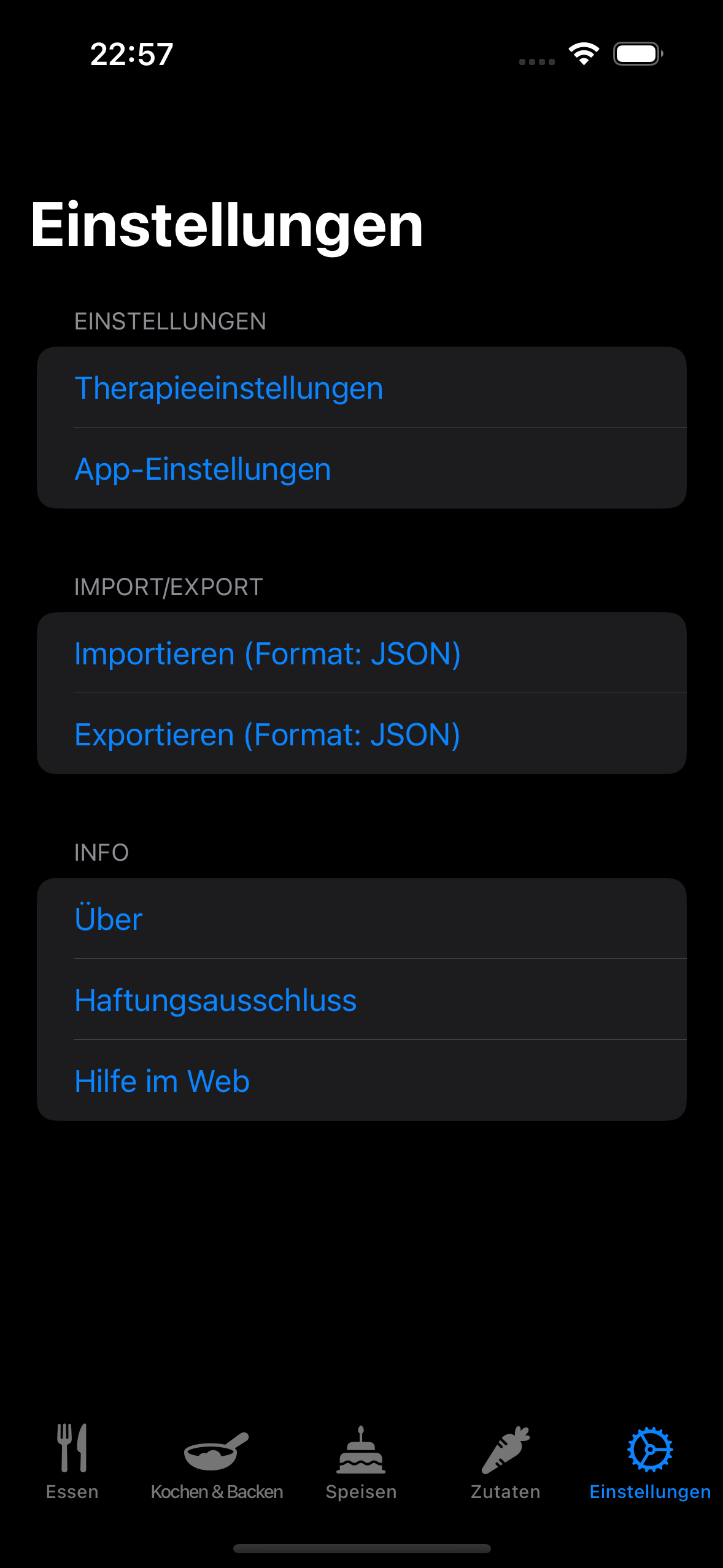
Task: Select Importieren (Format: JSON)
Action: click(x=361, y=653)
